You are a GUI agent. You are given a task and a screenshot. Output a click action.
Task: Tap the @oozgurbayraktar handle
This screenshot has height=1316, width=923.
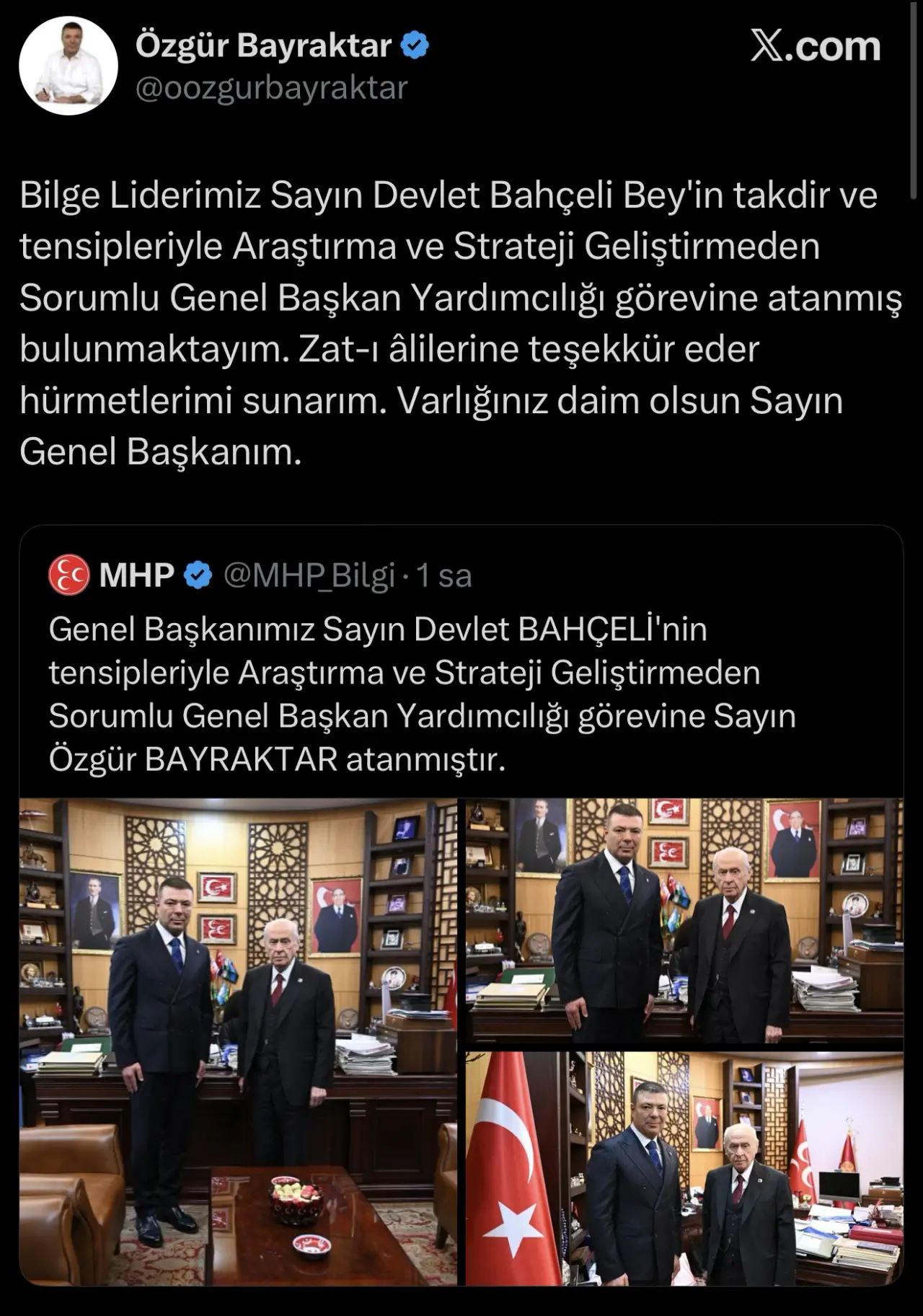272,88
